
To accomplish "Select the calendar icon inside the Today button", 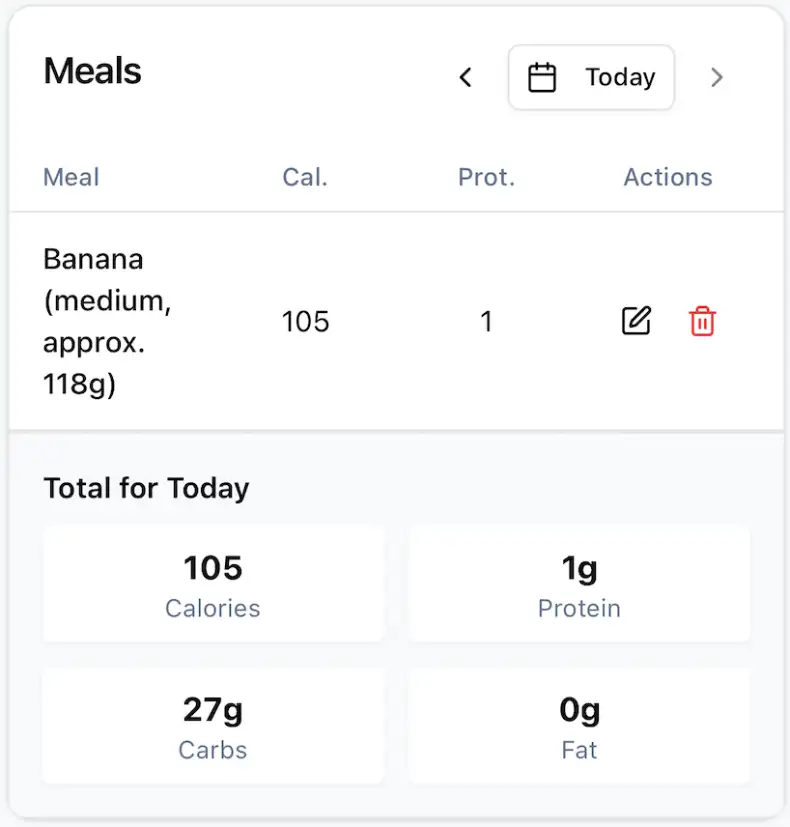I will (x=541, y=76).
